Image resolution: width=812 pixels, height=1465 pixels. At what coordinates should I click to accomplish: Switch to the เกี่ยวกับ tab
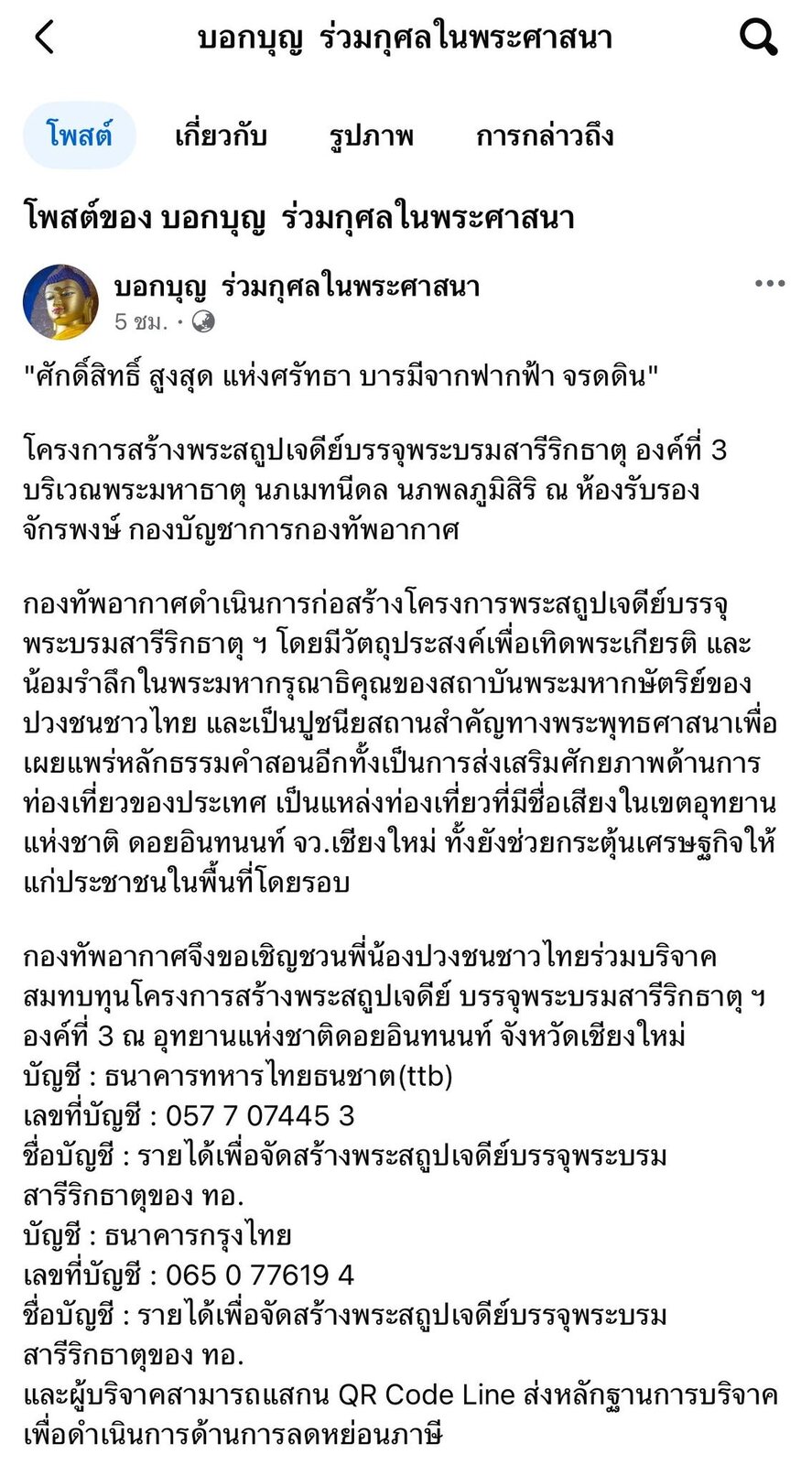tap(221, 136)
